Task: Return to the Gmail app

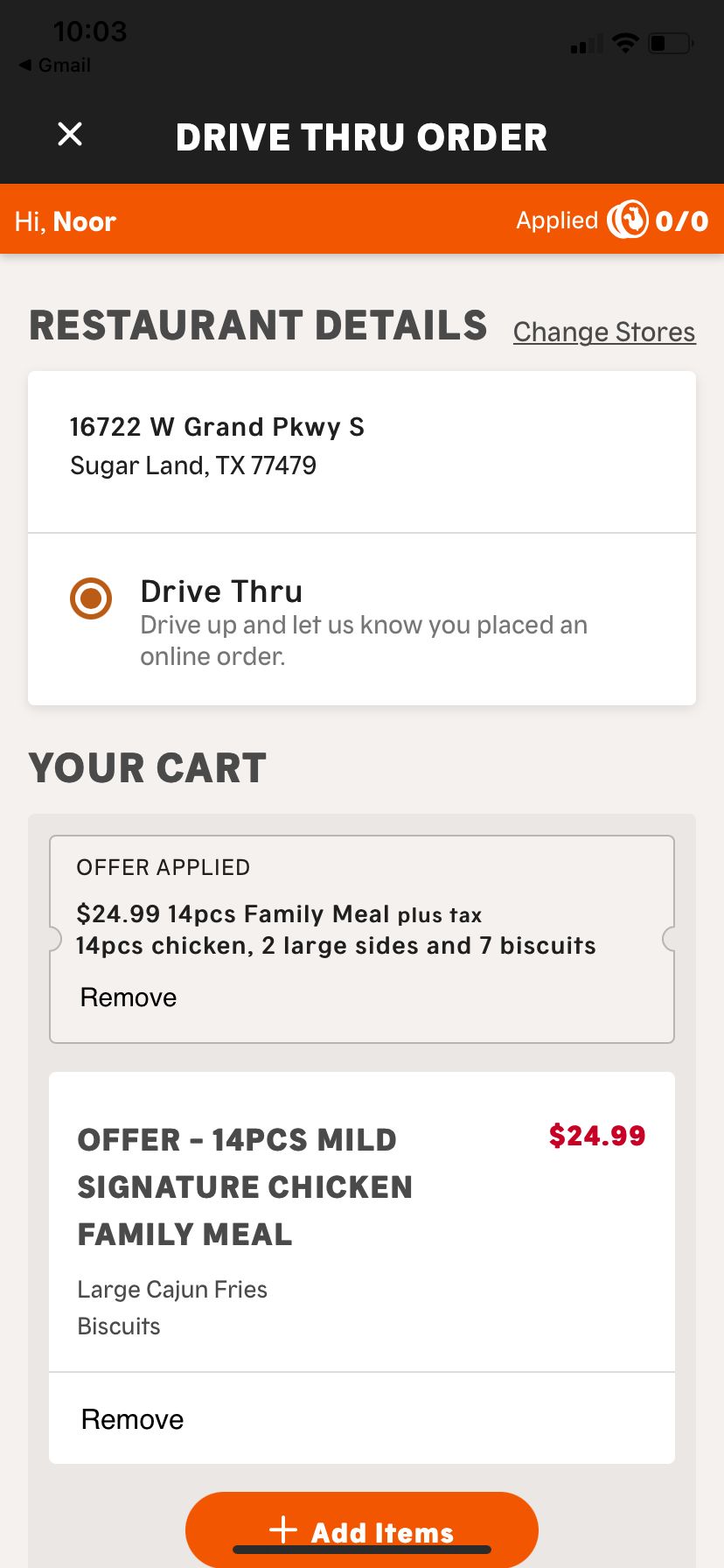Action: [x=55, y=66]
